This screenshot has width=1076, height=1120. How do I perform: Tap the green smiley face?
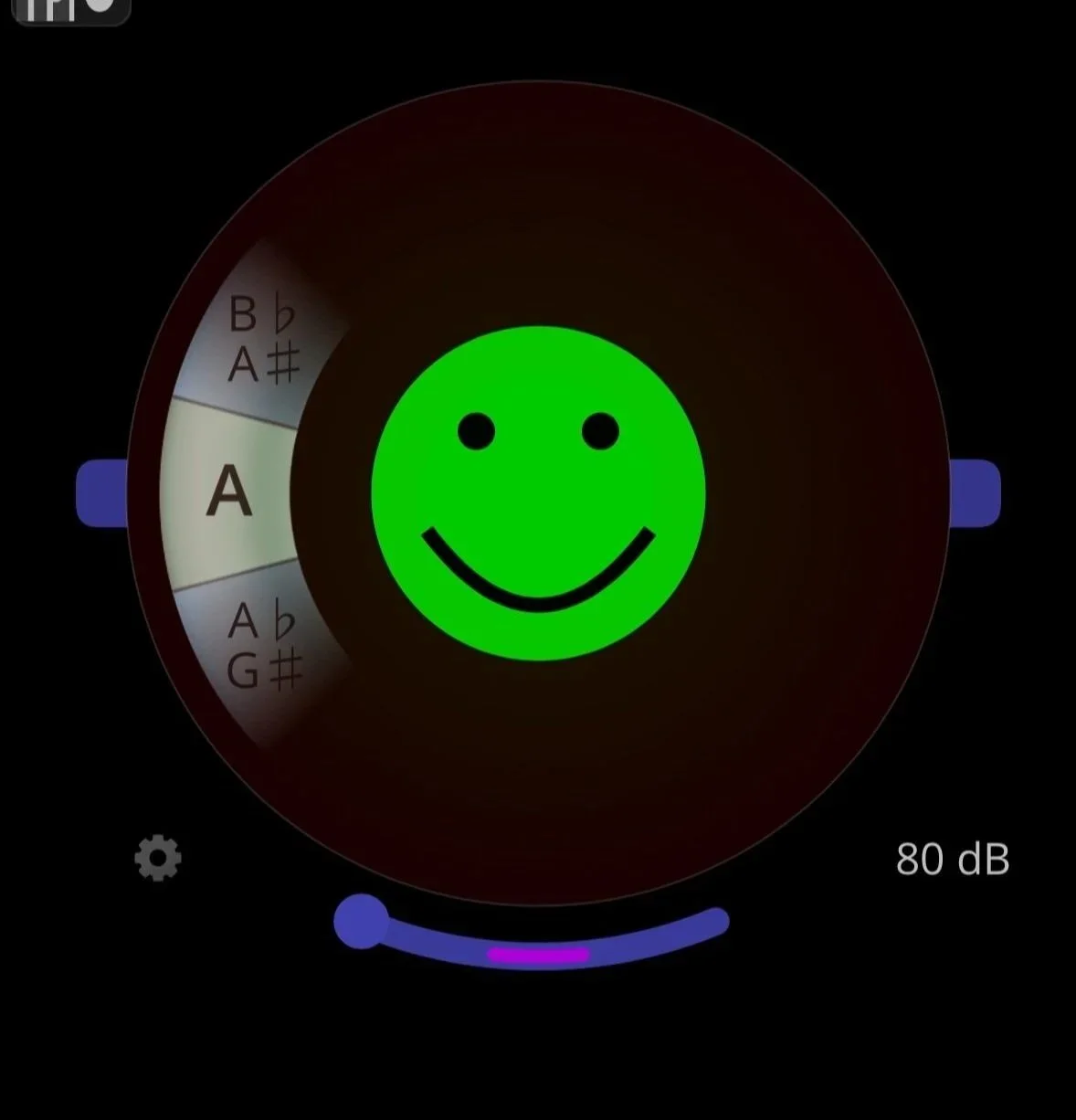pyautogui.click(x=539, y=493)
